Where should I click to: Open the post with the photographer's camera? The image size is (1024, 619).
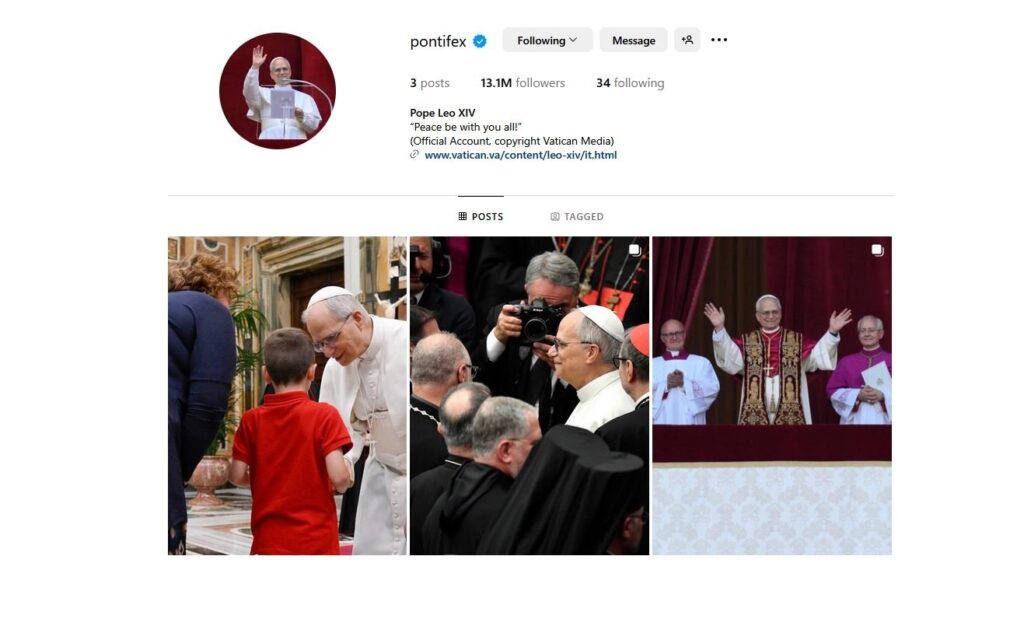tap(529, 395)
